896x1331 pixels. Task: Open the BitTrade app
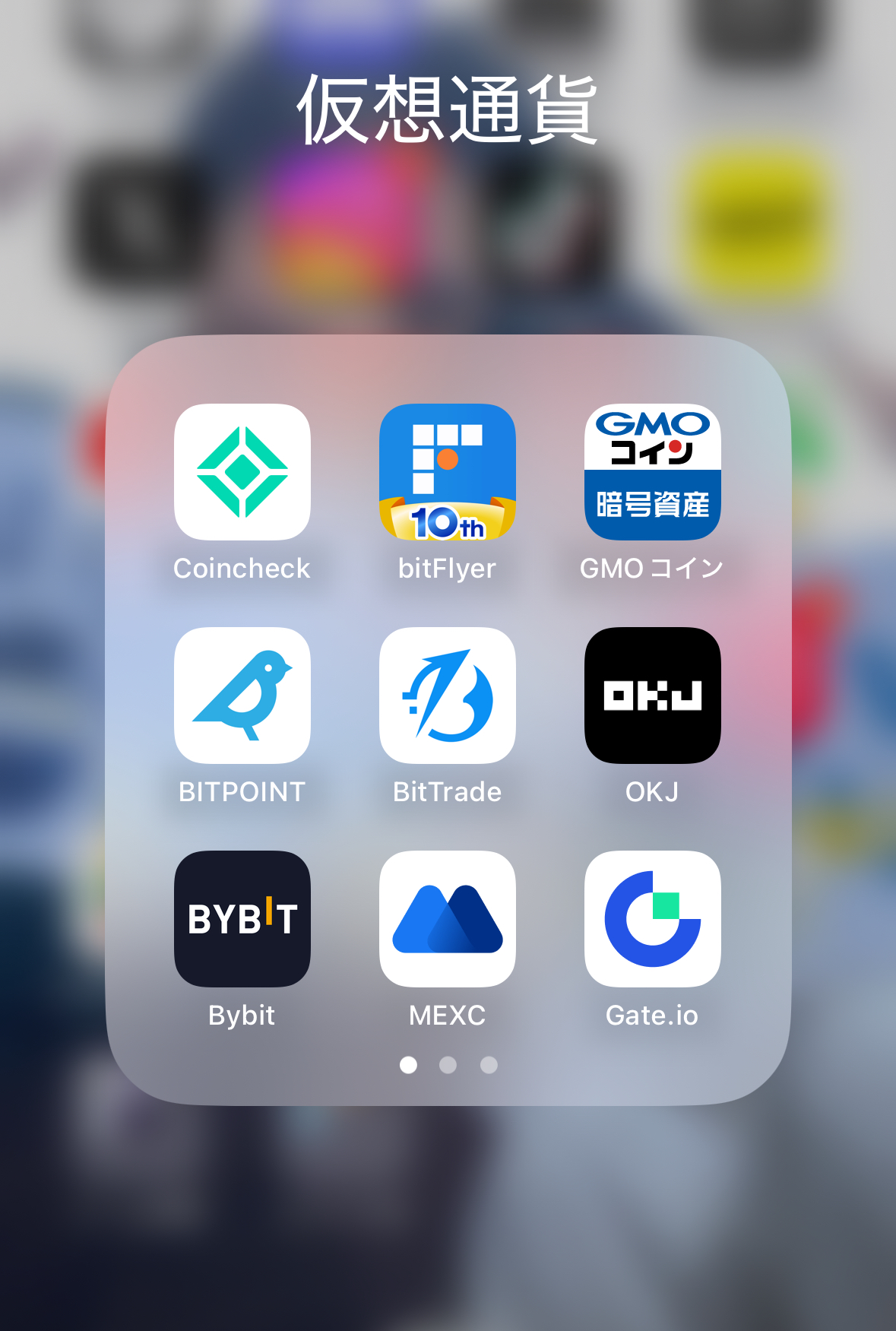pyautogui.click(x=448, y=696)
